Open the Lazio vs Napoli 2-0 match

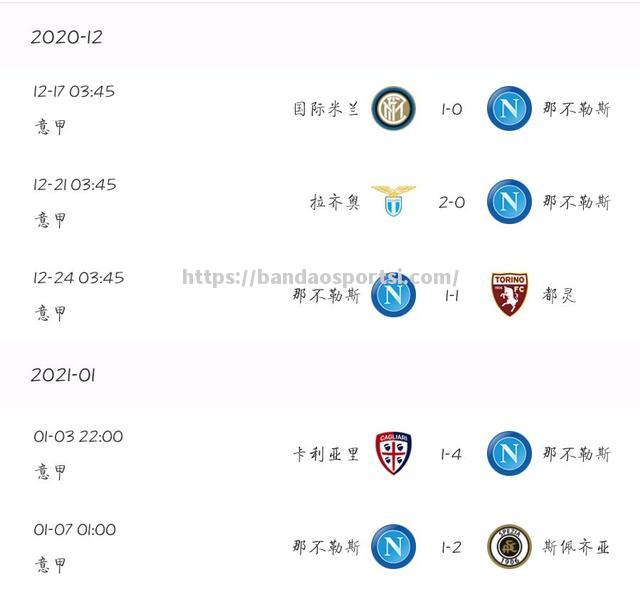pos(451,202)
